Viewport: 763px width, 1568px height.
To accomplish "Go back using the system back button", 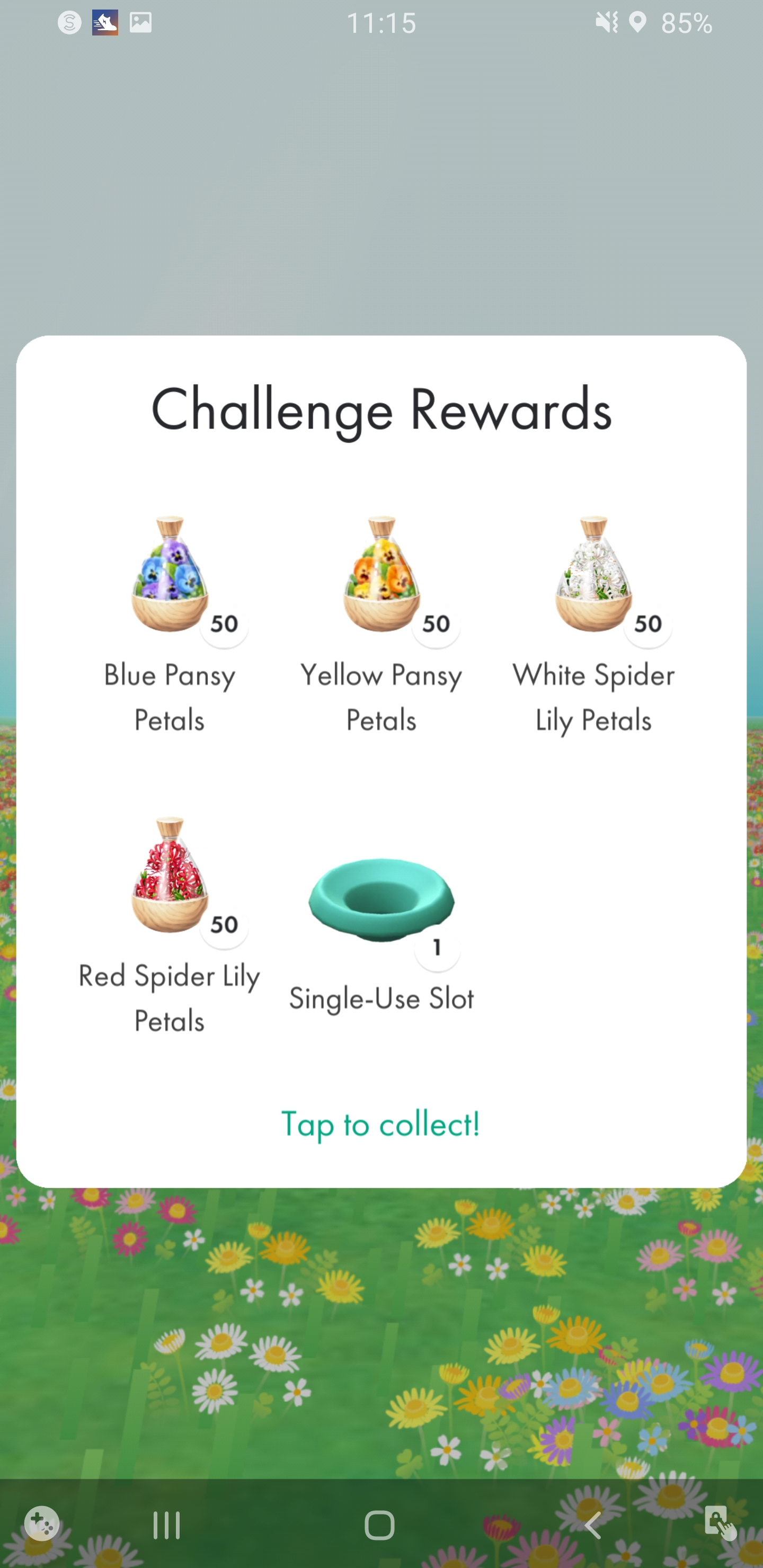I will (592, 1525).
